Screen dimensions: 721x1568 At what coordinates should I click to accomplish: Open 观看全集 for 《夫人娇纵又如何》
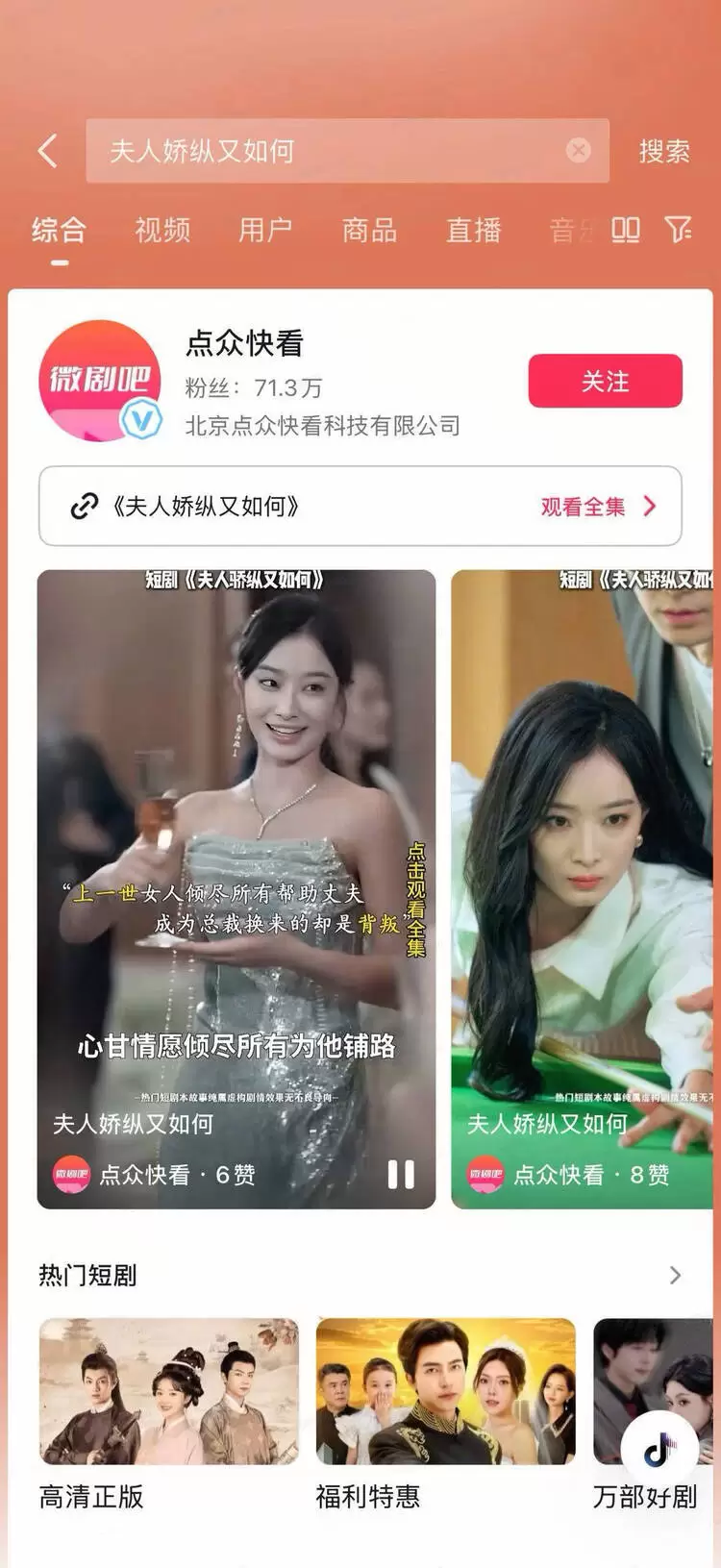597,507
